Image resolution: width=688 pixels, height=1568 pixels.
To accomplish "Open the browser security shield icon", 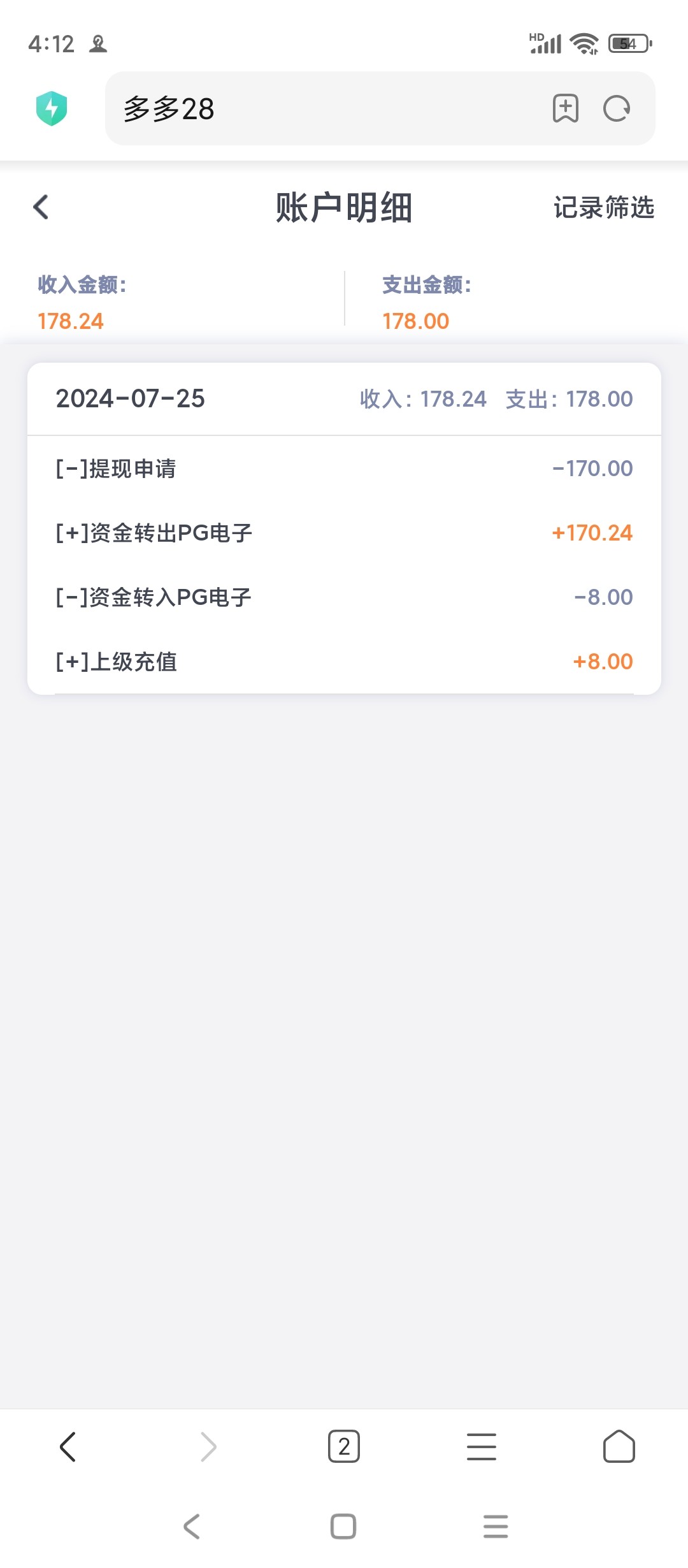I will coord(52,108).
